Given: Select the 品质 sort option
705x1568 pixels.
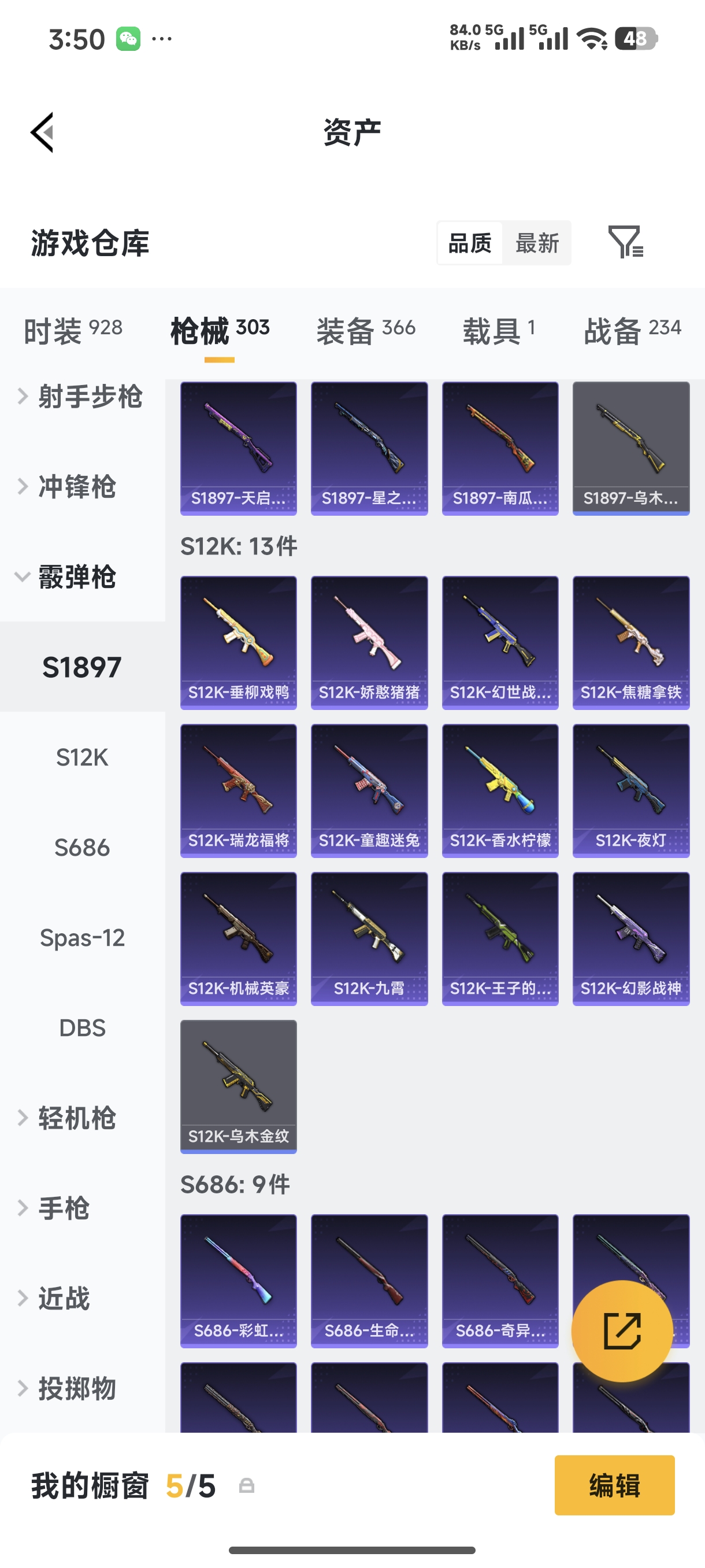Looking at the screenshot, I should tap(470, 243).
